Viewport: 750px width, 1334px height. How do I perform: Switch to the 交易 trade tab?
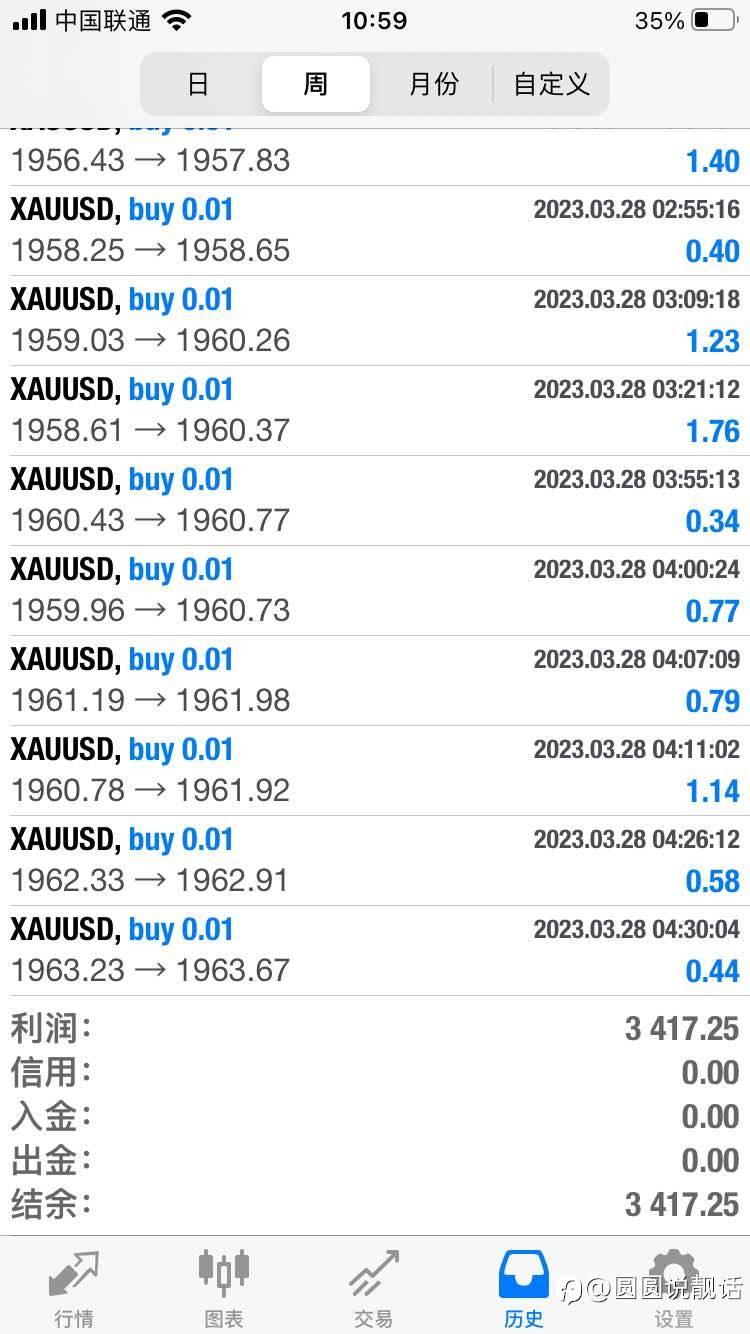click(x=374, y=1287)
